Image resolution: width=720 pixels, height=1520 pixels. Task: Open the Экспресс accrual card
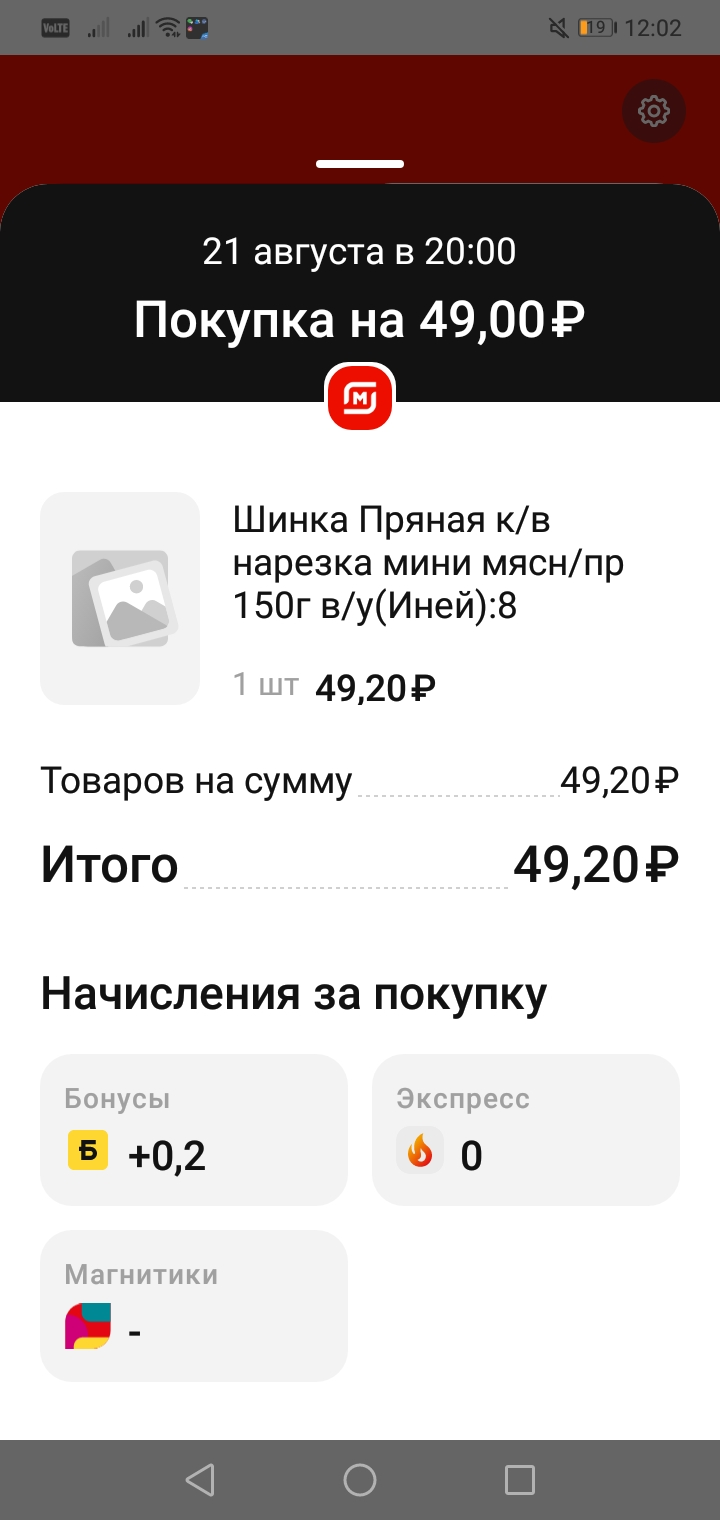(526, 1130)
